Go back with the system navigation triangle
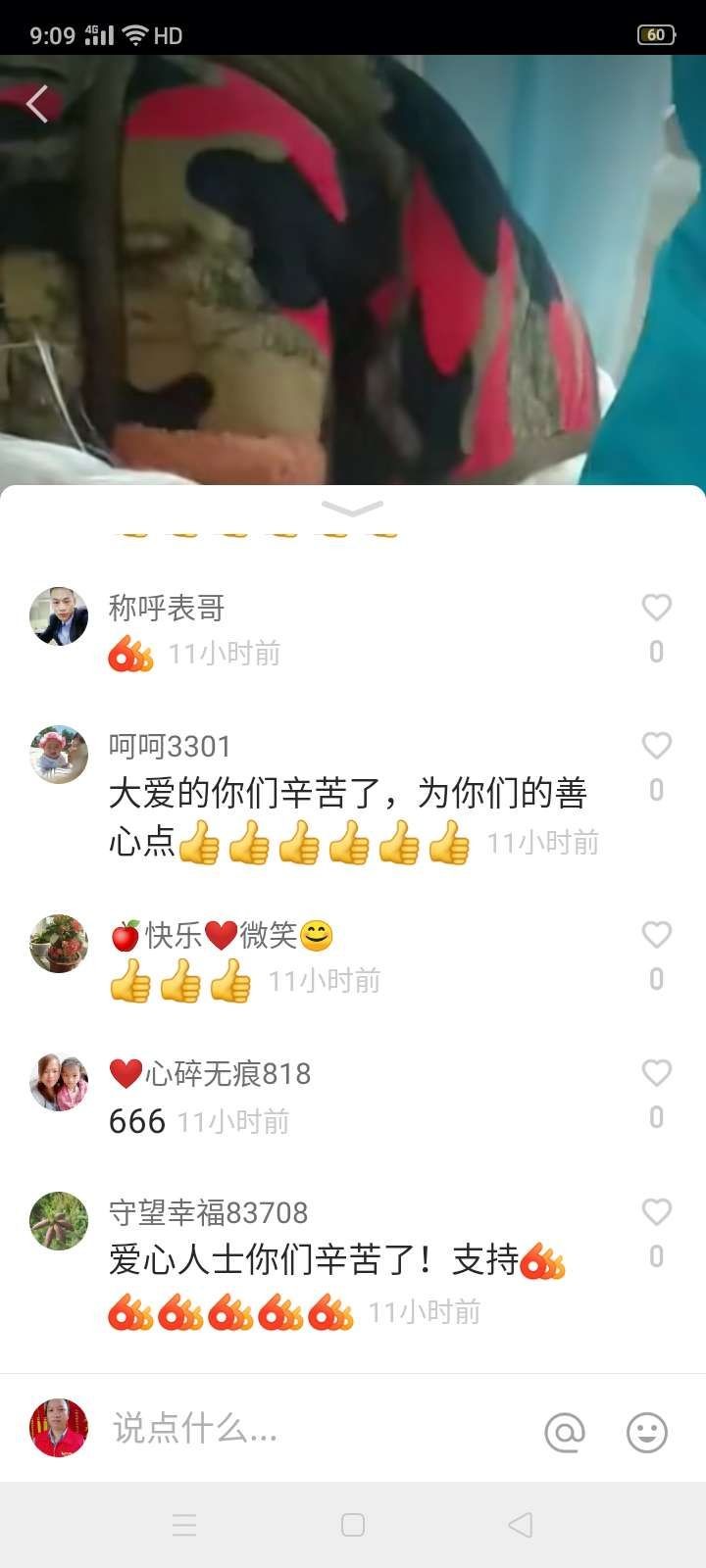Image resolution: width=706 pixels, height=1568 pixels. (x=521, y=1525)
